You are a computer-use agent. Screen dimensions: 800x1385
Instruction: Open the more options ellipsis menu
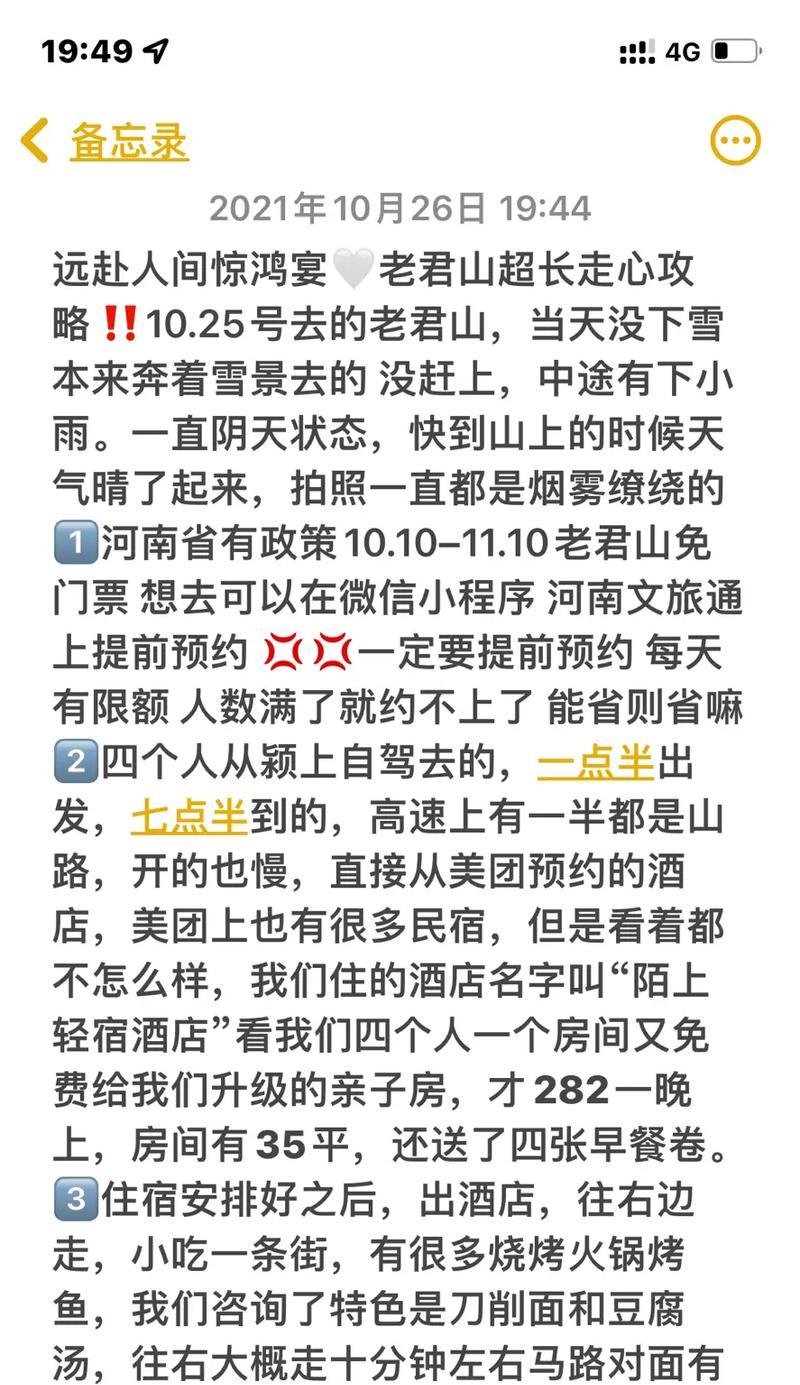[x=735, y=141]
